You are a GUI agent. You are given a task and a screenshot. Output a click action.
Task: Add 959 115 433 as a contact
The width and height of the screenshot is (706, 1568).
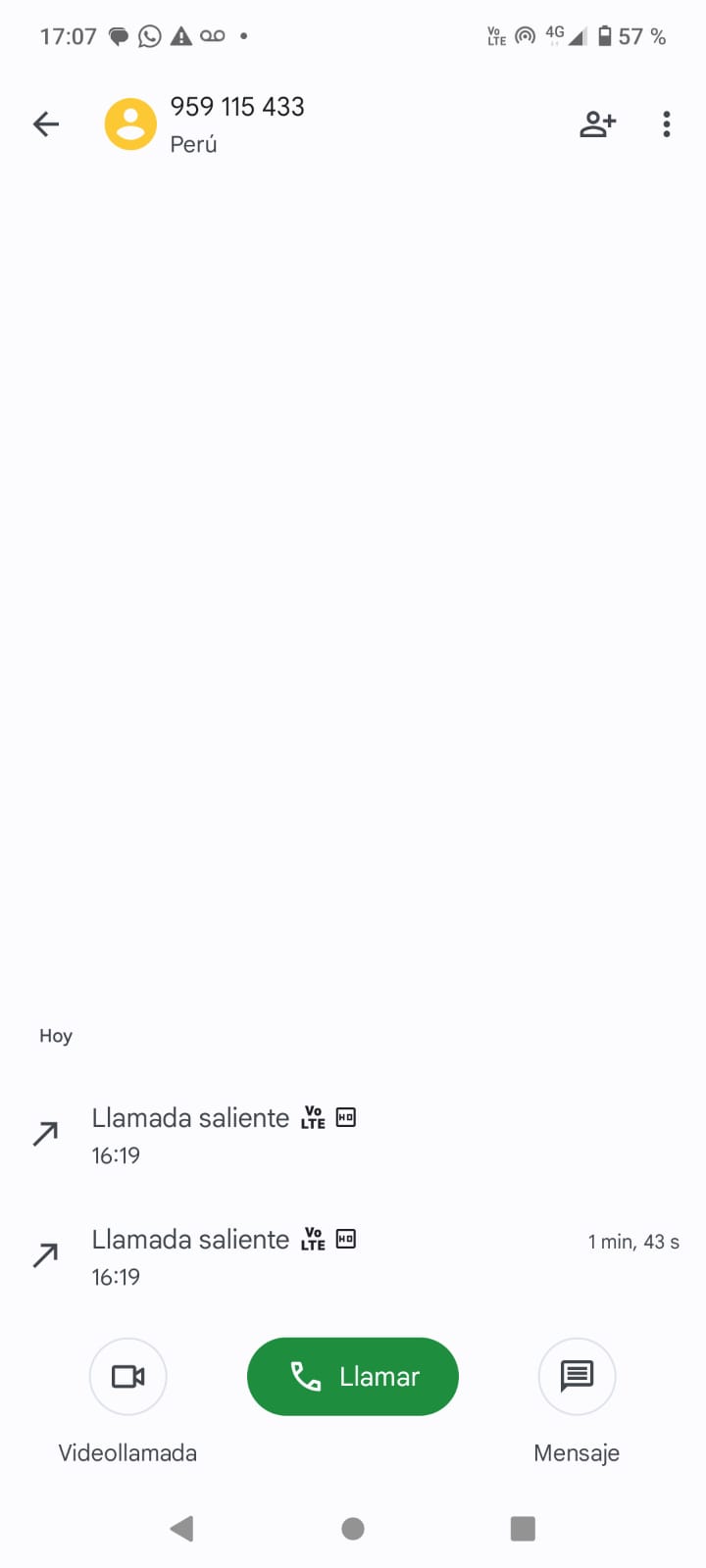pos(597,124)
